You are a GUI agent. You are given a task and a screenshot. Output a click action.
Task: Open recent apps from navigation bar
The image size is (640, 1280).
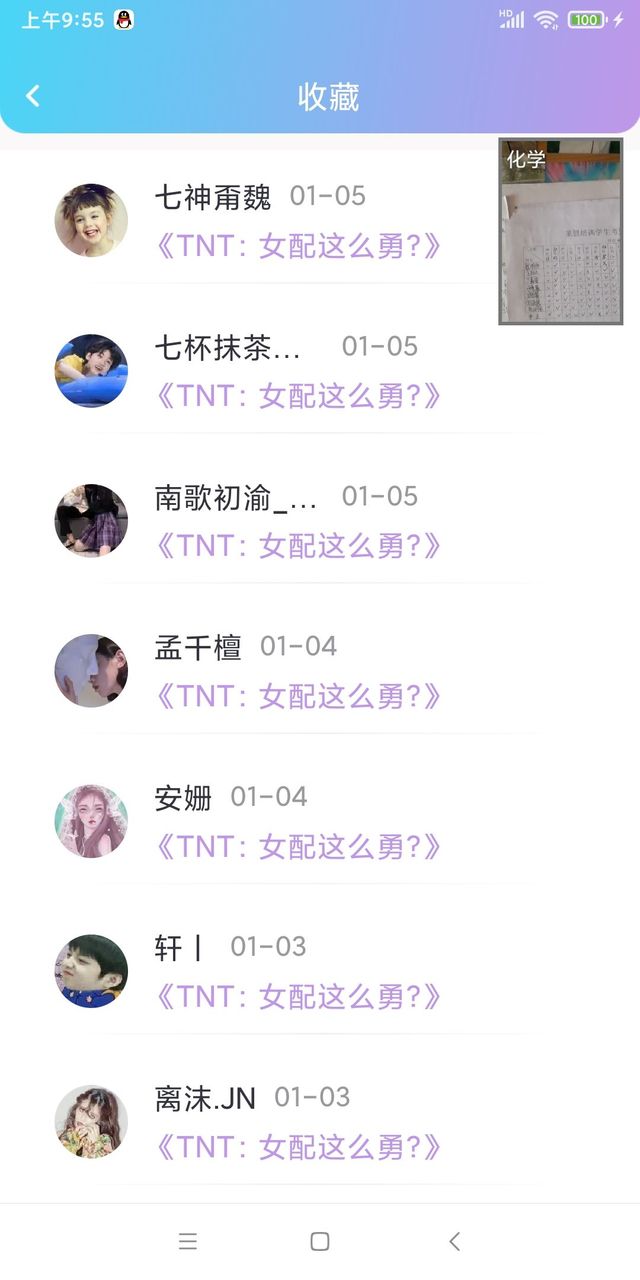click(187, 1241)
